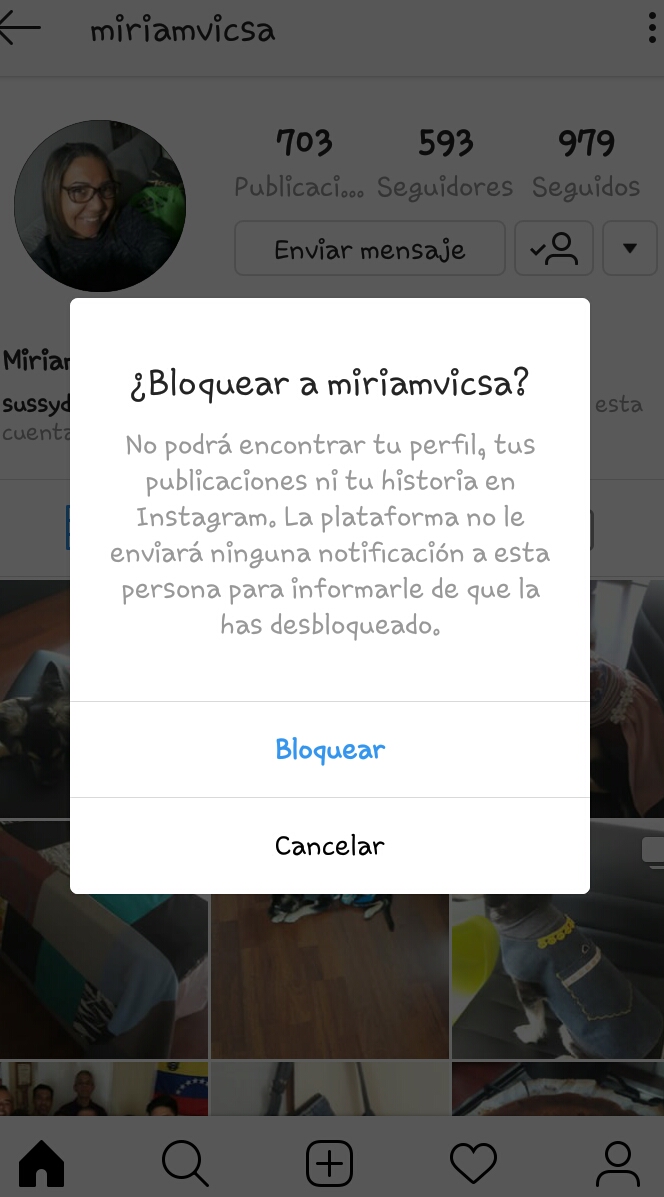Tap the Enviar mensaje button
Viewport: 664px width, 1197px height.
[x=369, y=249]
